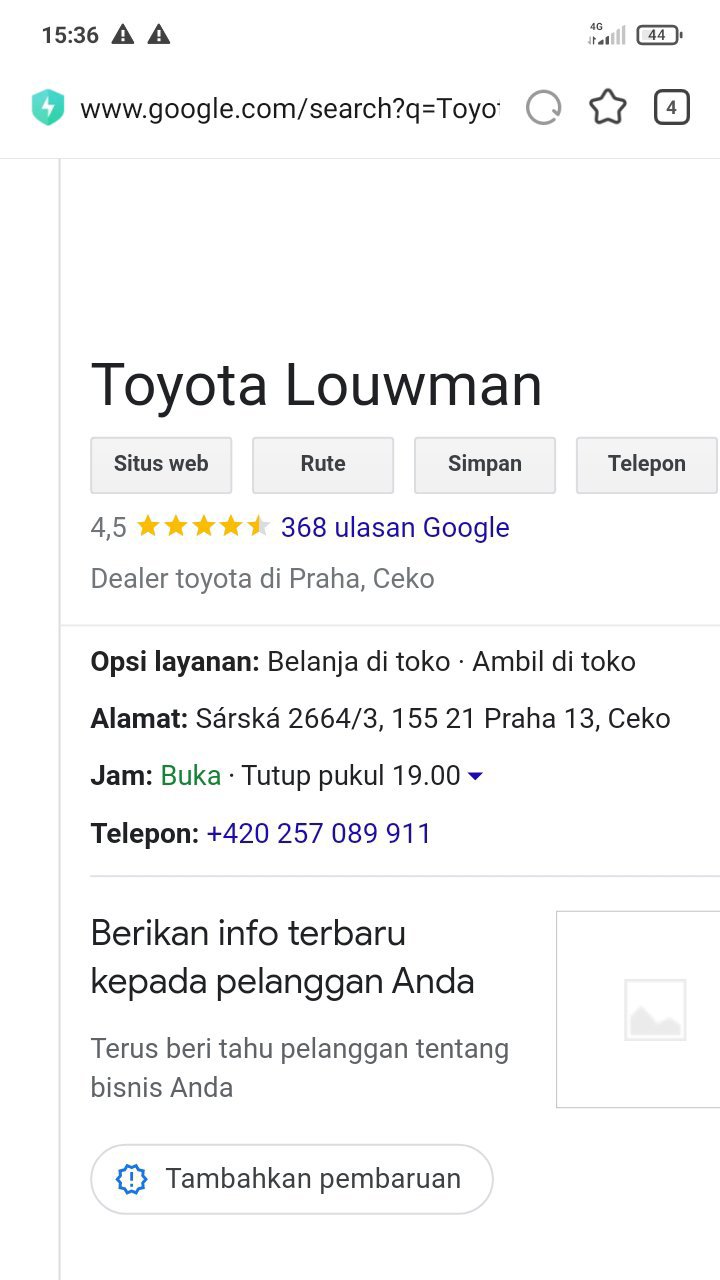Expand the opening hours dropdown

tap(476, 776)
